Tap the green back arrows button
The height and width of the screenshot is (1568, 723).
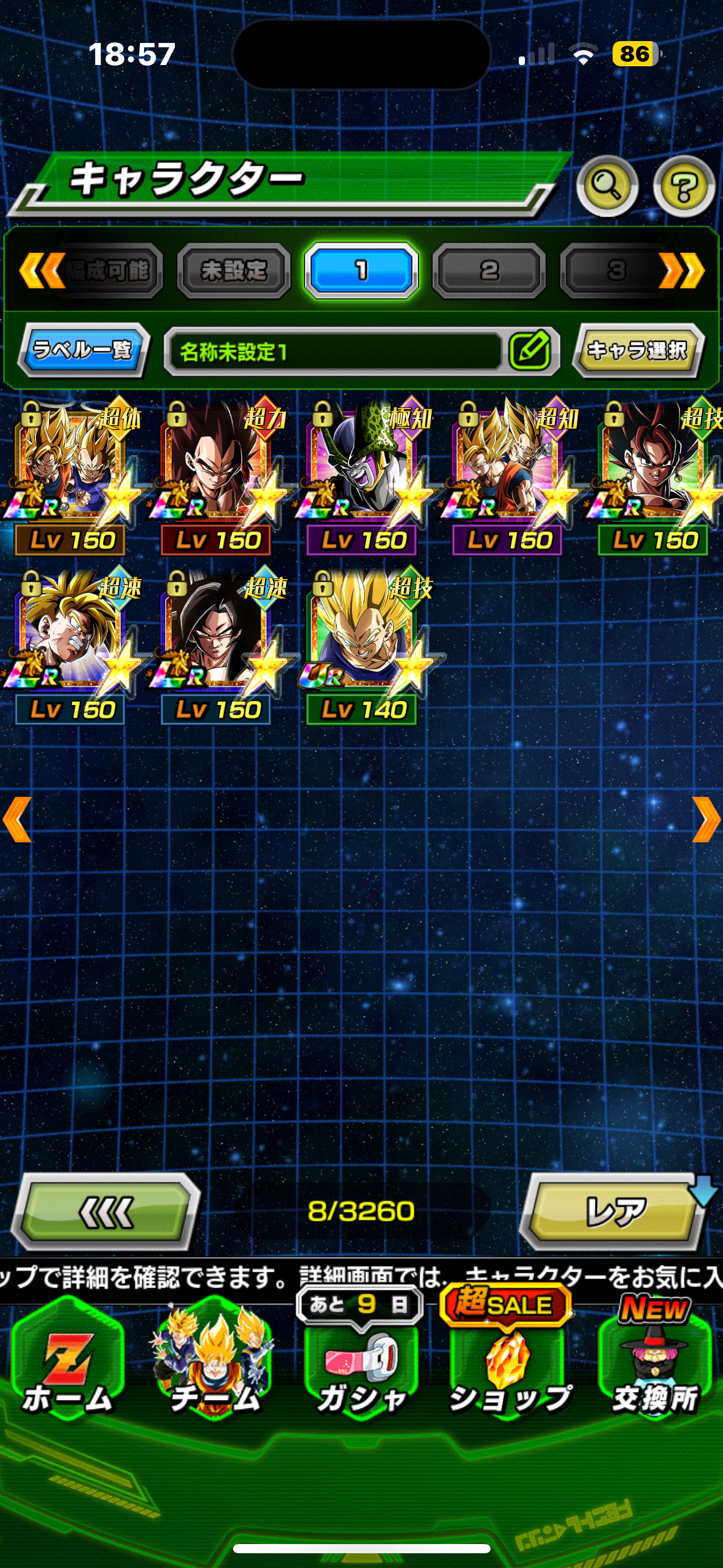(106, 1212)
